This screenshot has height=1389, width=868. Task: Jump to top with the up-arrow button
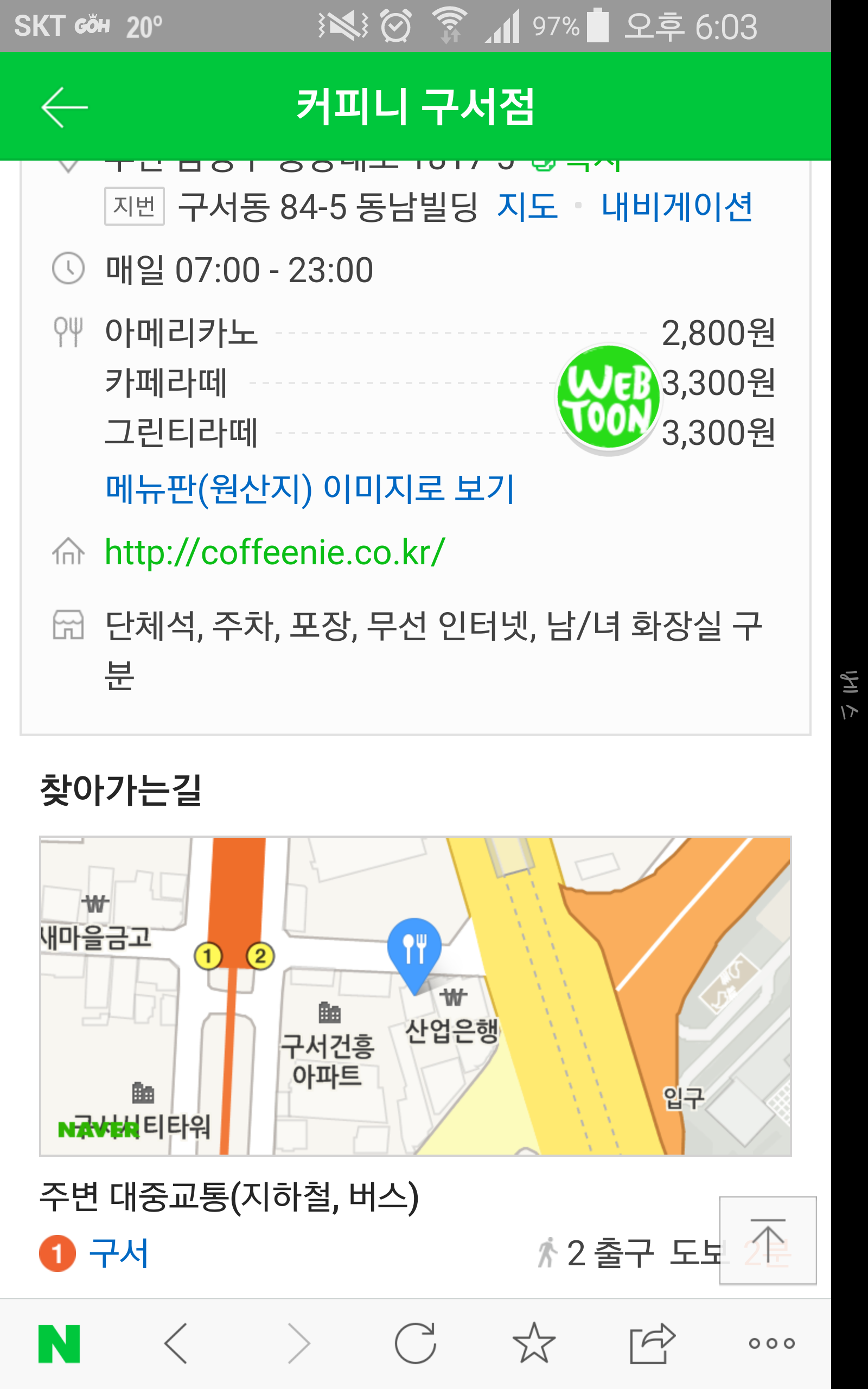point(768,1240)
